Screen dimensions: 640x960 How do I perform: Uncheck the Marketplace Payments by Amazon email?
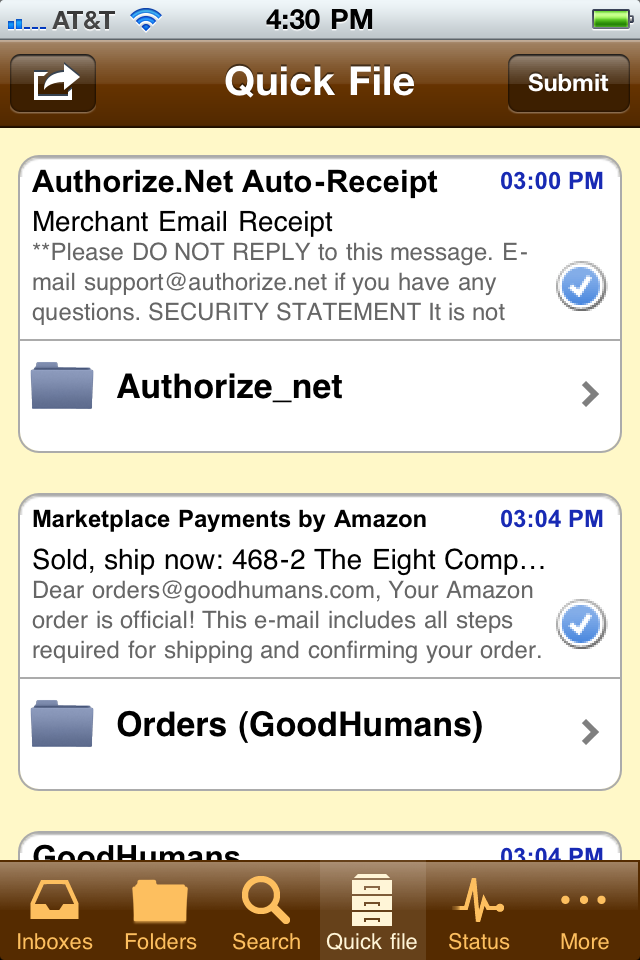tap(581, 625)
